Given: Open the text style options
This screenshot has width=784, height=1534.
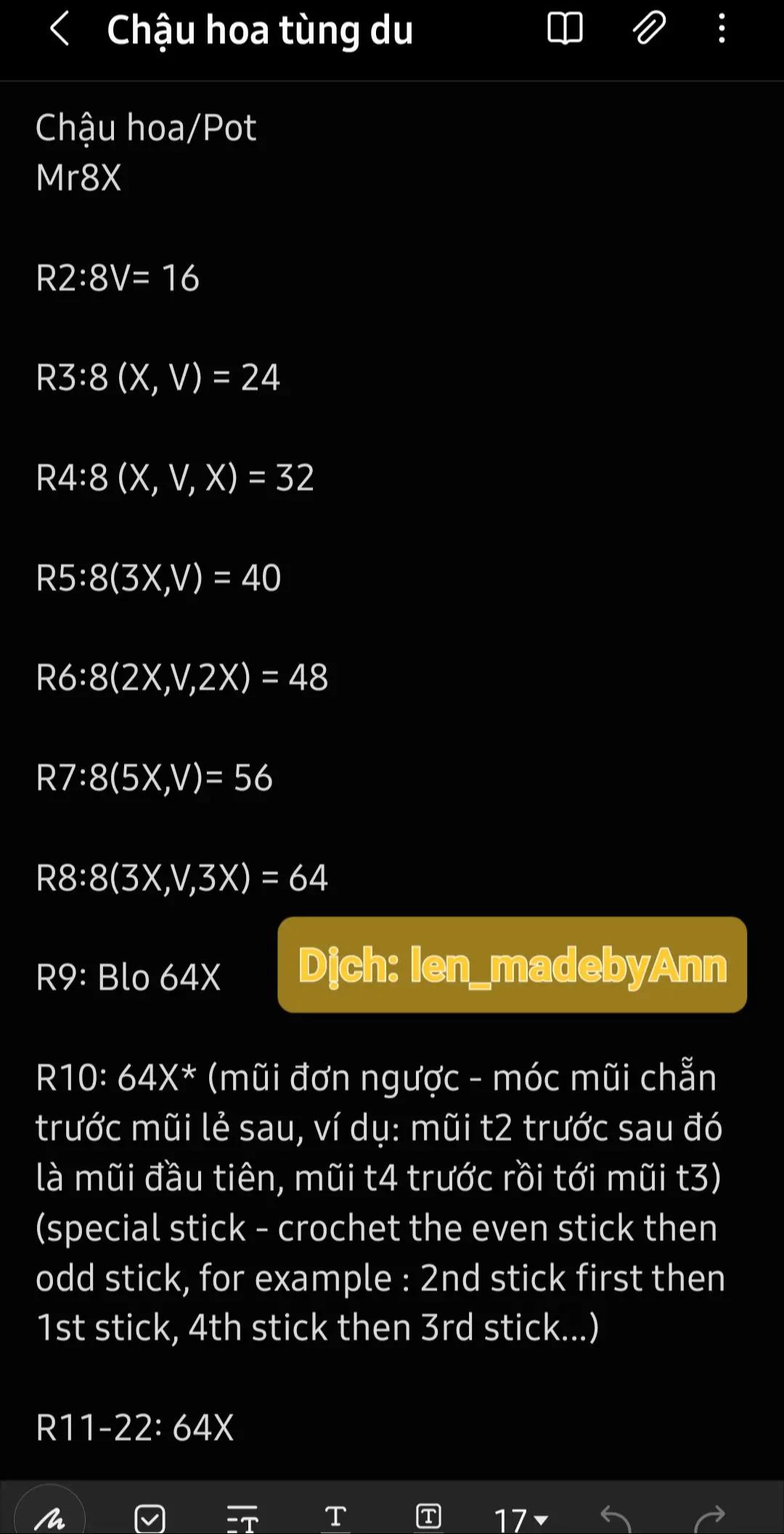Looking at the screenshot, I should click(x=242, y=1518).
